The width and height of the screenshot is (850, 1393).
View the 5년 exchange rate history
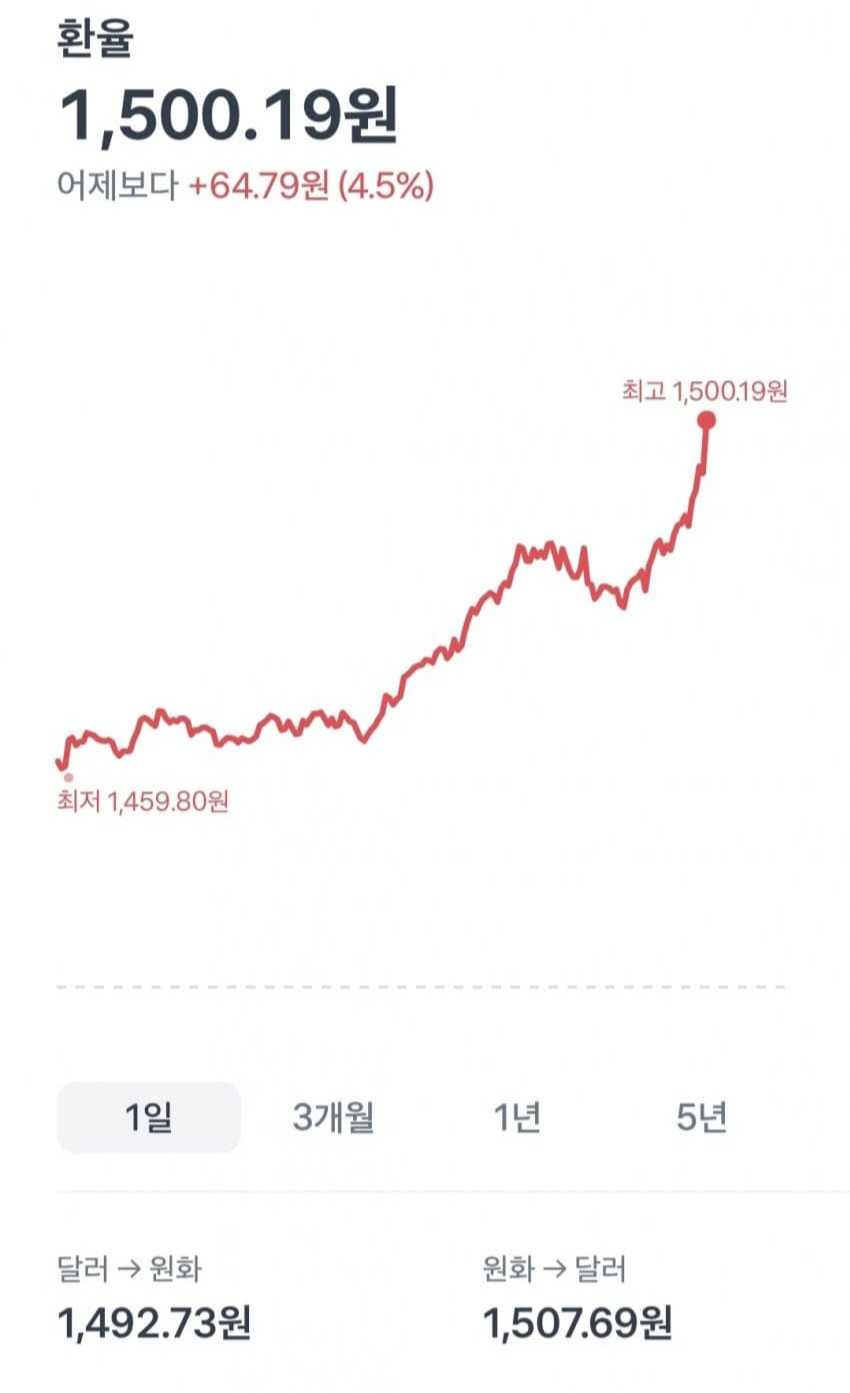click(x=701, y=1117)
